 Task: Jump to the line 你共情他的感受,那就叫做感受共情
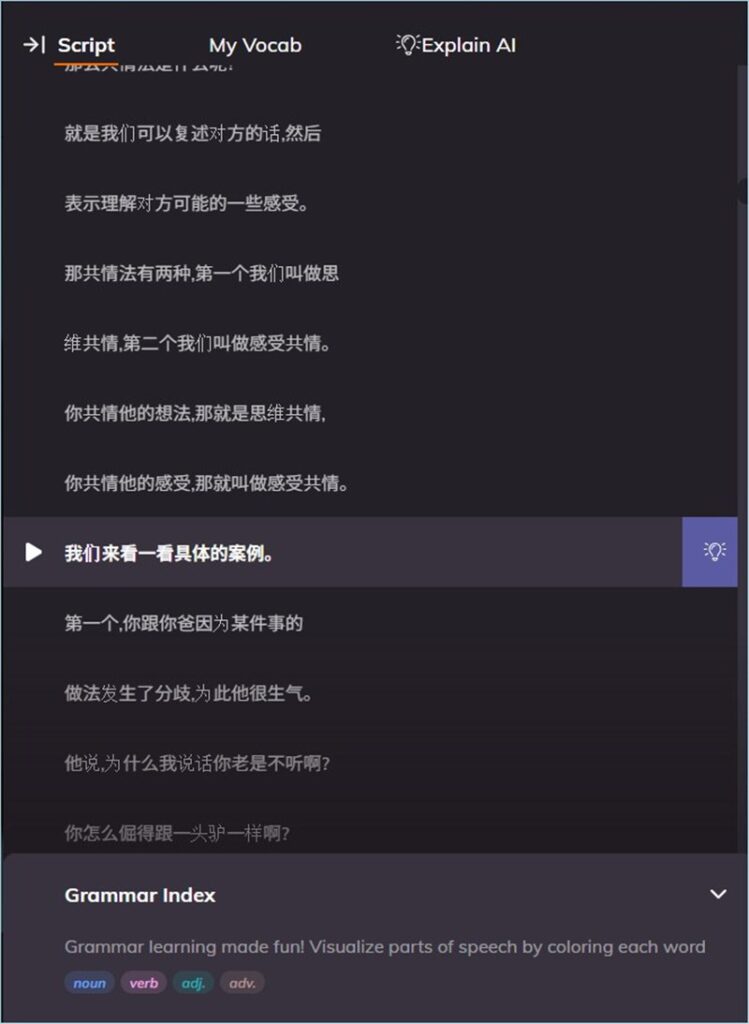pos(206,483)
